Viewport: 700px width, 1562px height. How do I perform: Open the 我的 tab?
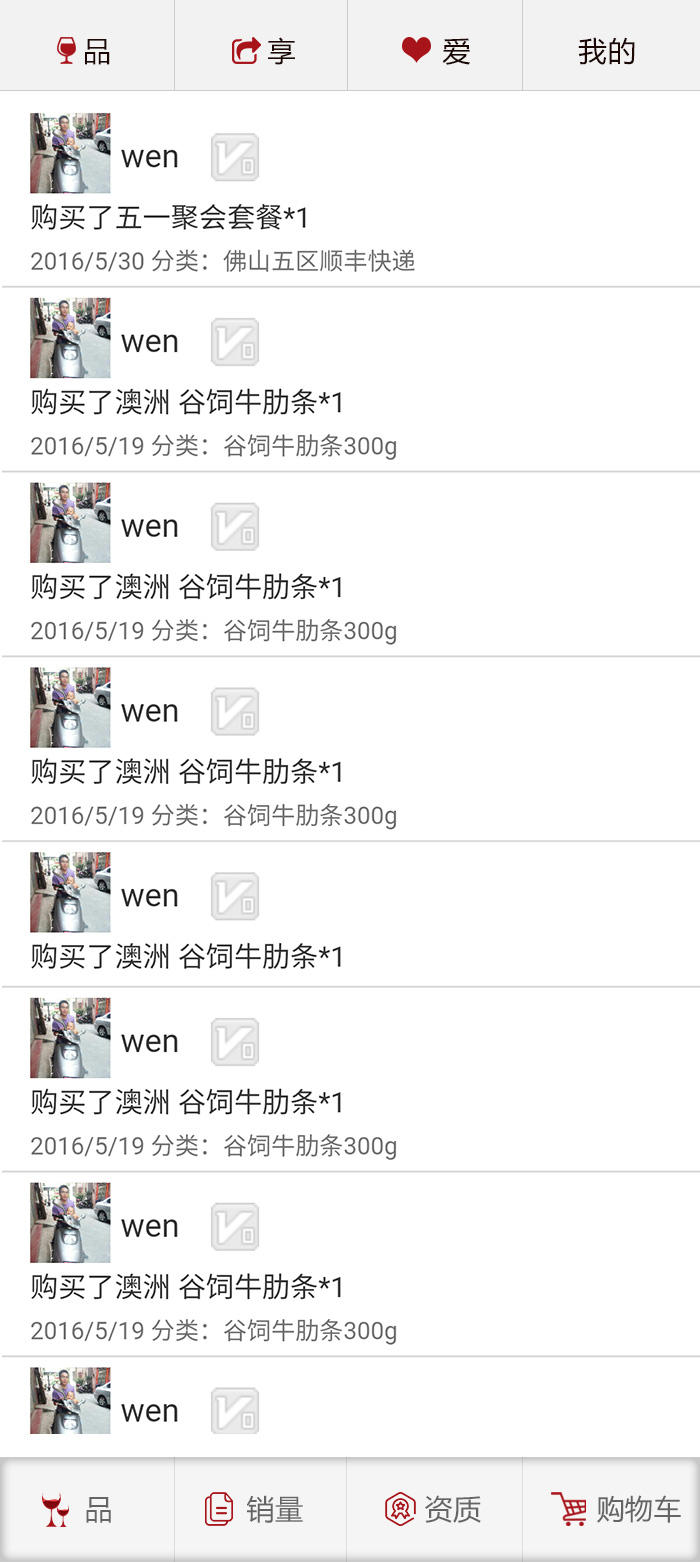(x=607, y=50)
